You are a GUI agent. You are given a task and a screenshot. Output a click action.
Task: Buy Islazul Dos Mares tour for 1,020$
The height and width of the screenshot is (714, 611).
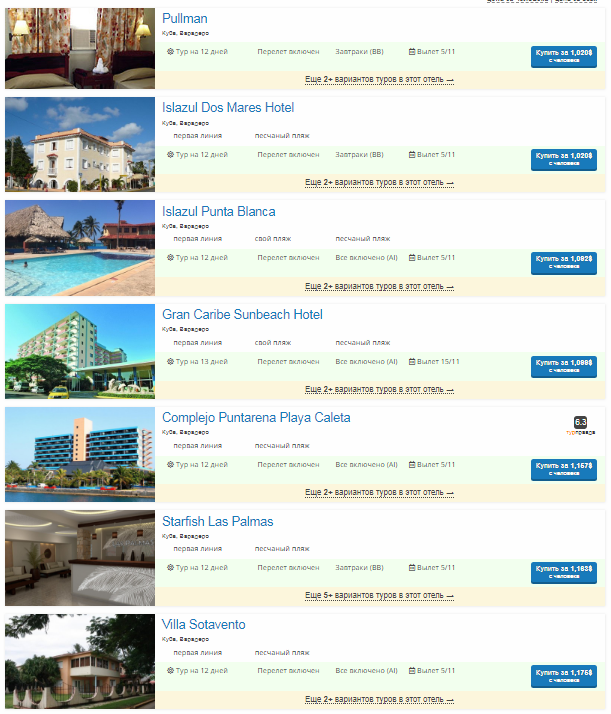point(563,160)
